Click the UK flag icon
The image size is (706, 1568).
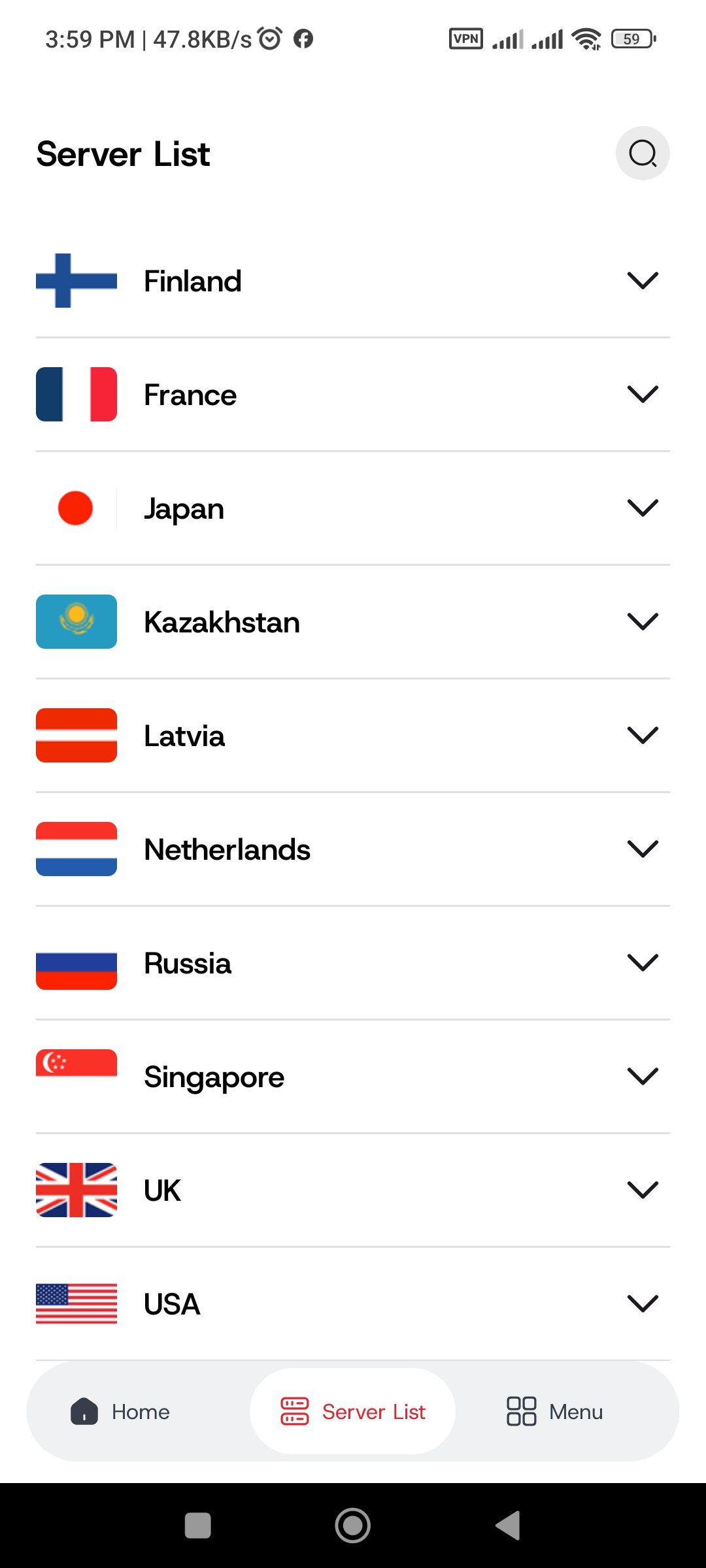click(x=76, y=1190)
